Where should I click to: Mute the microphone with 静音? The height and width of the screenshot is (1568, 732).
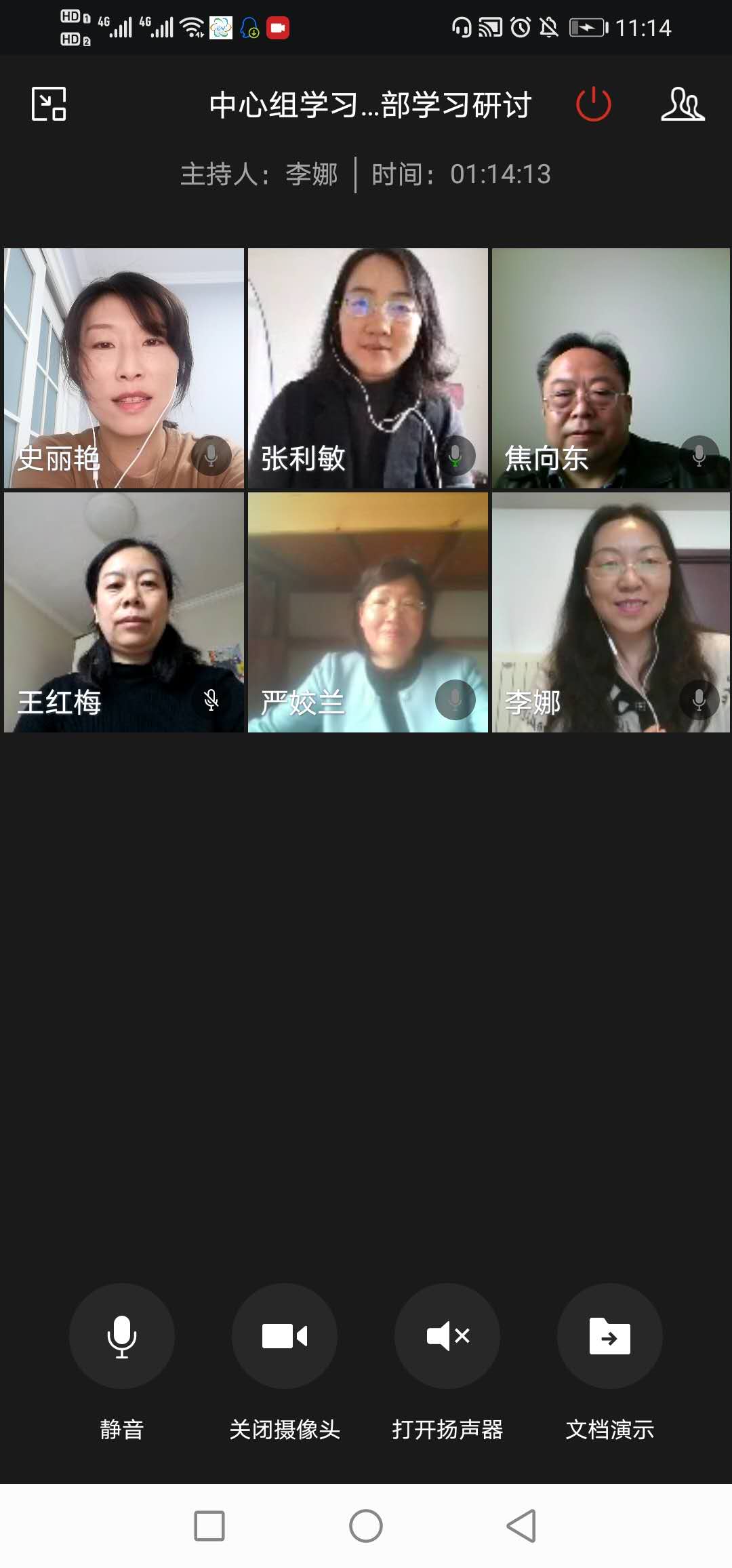click(122, 1335)
